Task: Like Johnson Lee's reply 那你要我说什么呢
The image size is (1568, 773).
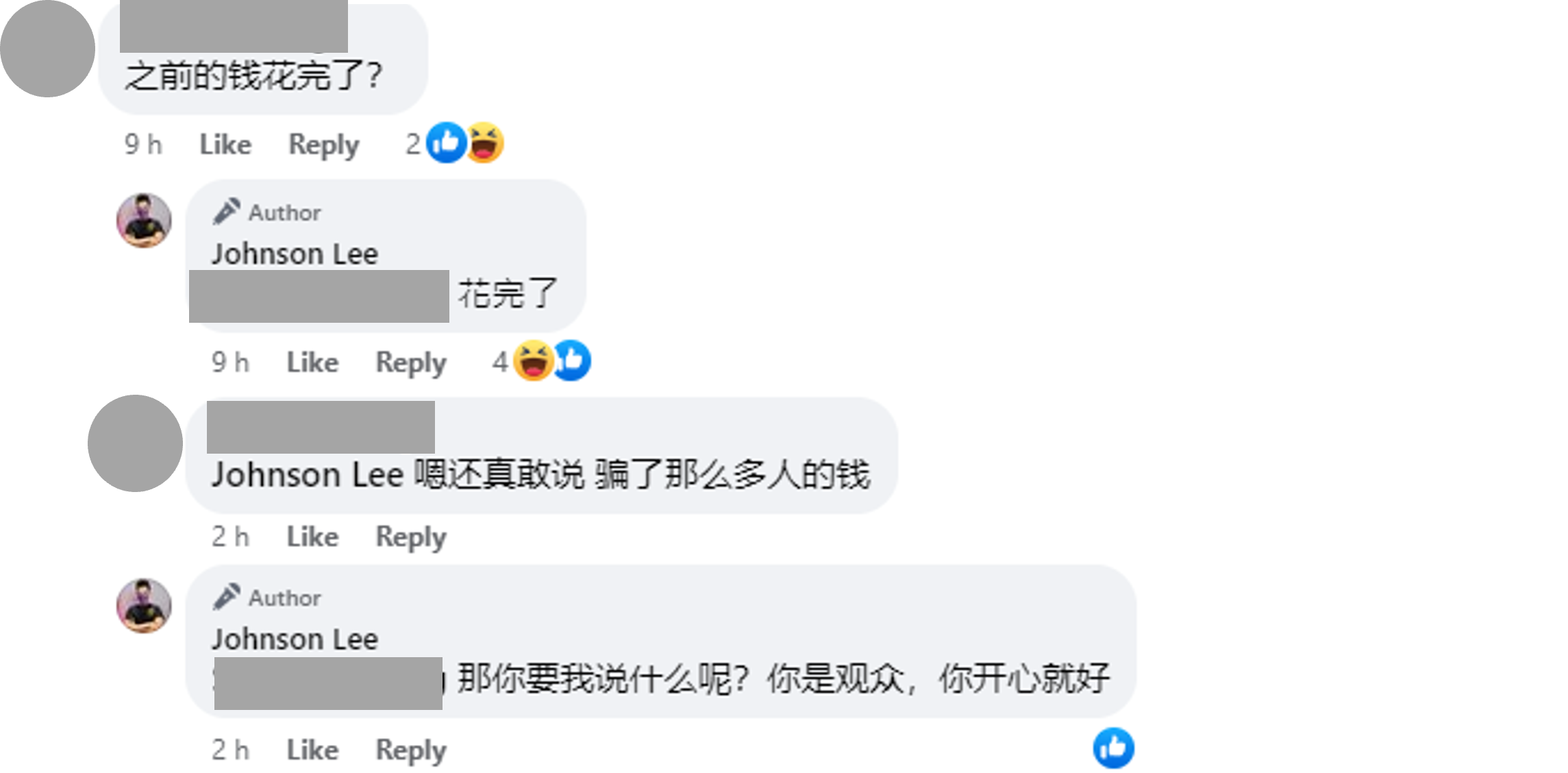Action: click(x=312, y=750)
